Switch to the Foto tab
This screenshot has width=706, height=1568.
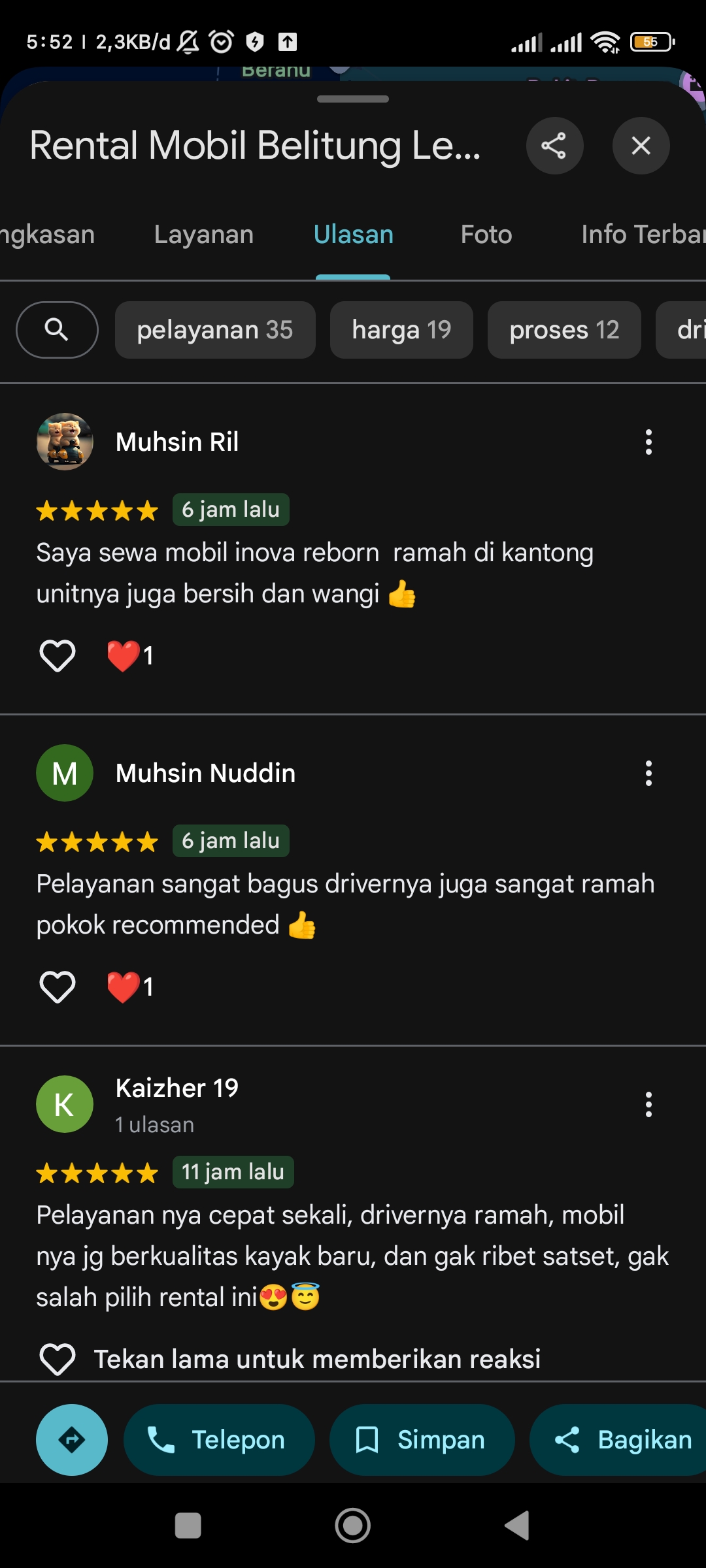pos(486,235)
